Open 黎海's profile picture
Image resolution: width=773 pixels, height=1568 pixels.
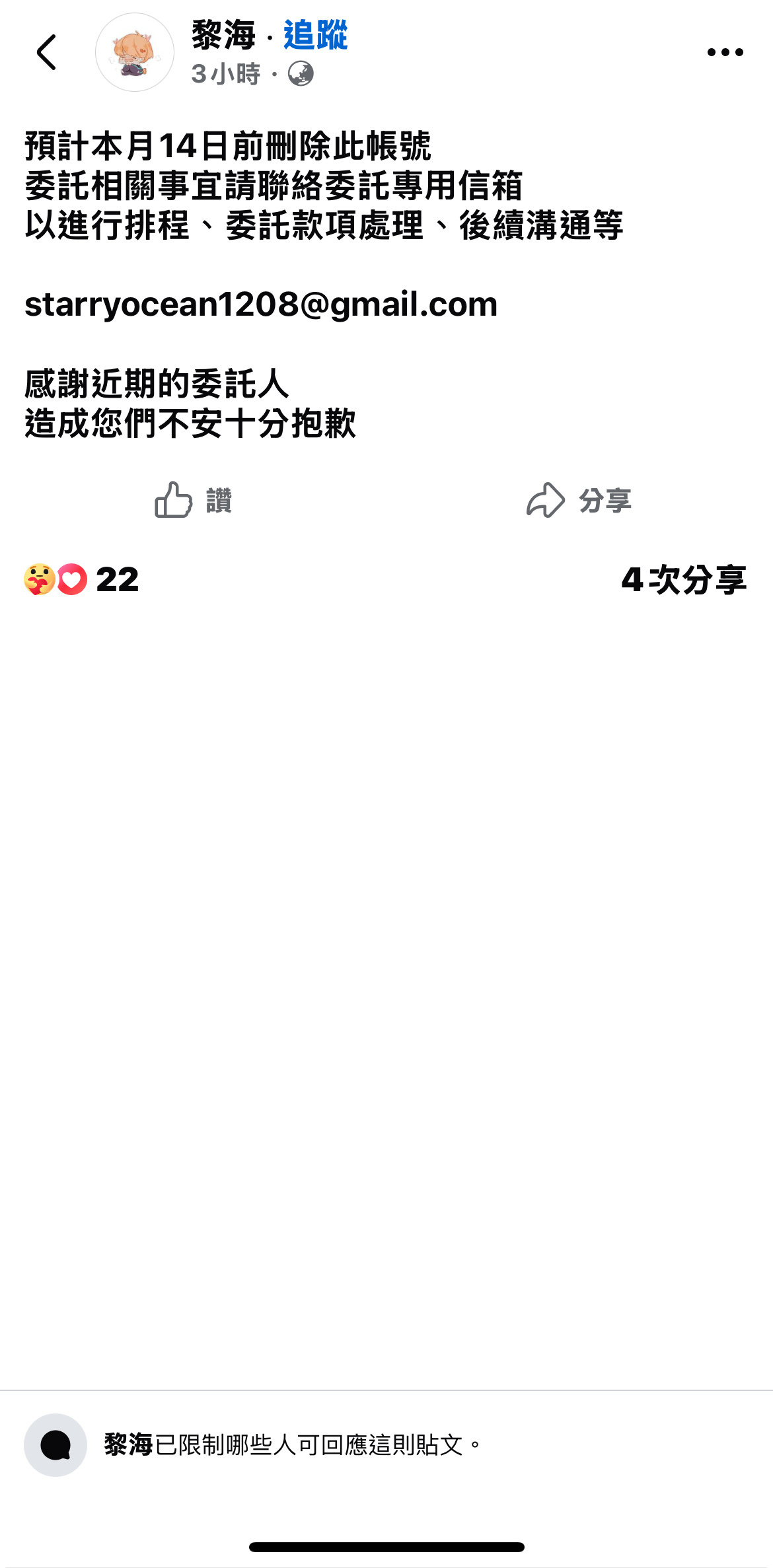pos(135,52)
